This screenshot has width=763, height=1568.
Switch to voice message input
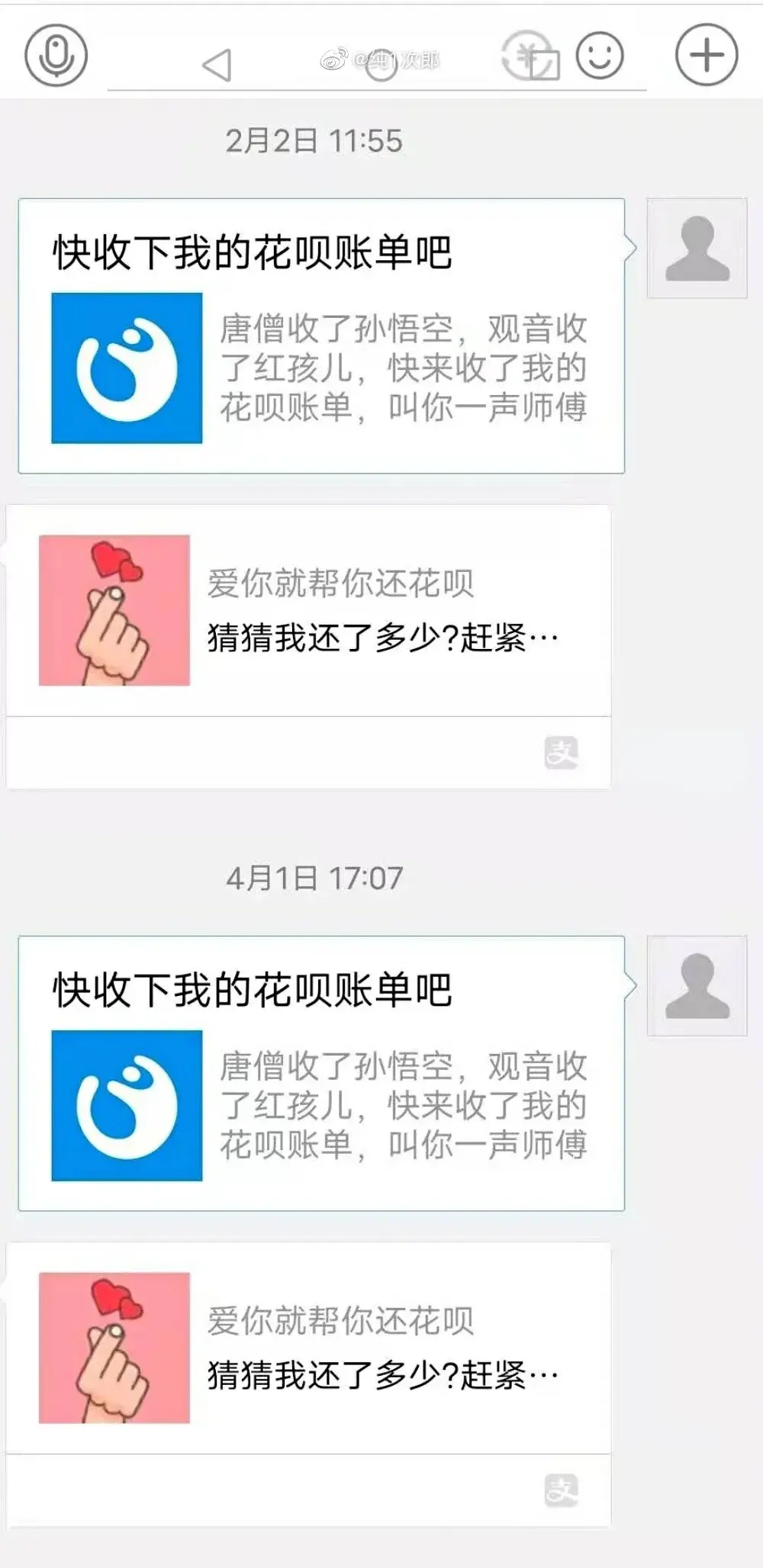tap(56, 55)
